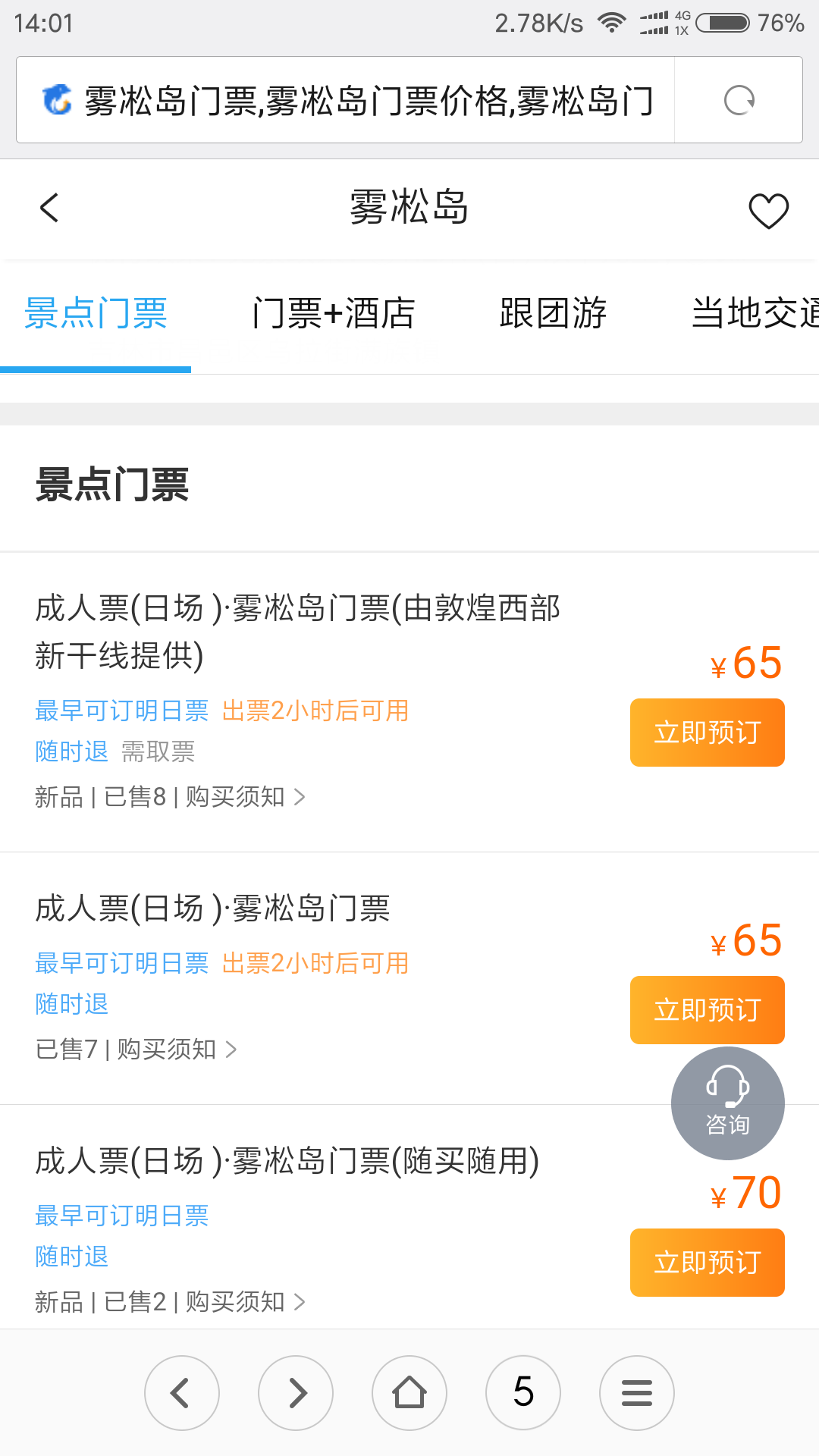Book the 敦煌西部新干线 adult ticket via 立即预订
Viewport: 819px width, 1456px height.
[x=707, y=733]
